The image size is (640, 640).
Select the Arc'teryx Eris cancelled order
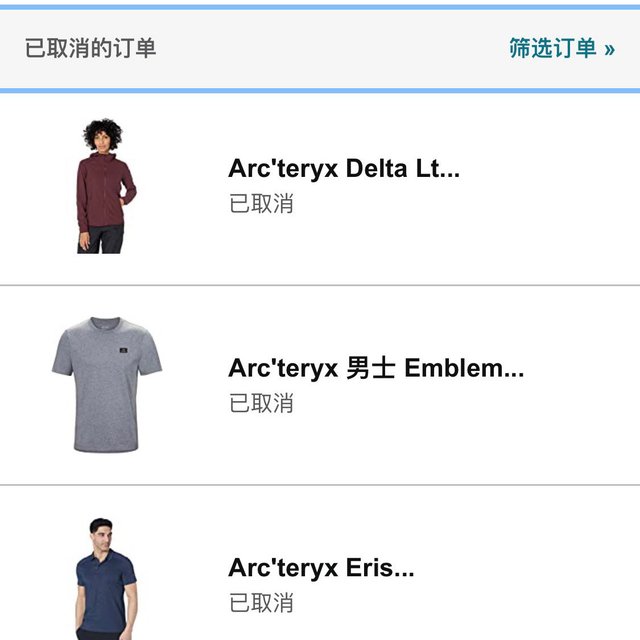pyautogui.click(x=321, y=569)
